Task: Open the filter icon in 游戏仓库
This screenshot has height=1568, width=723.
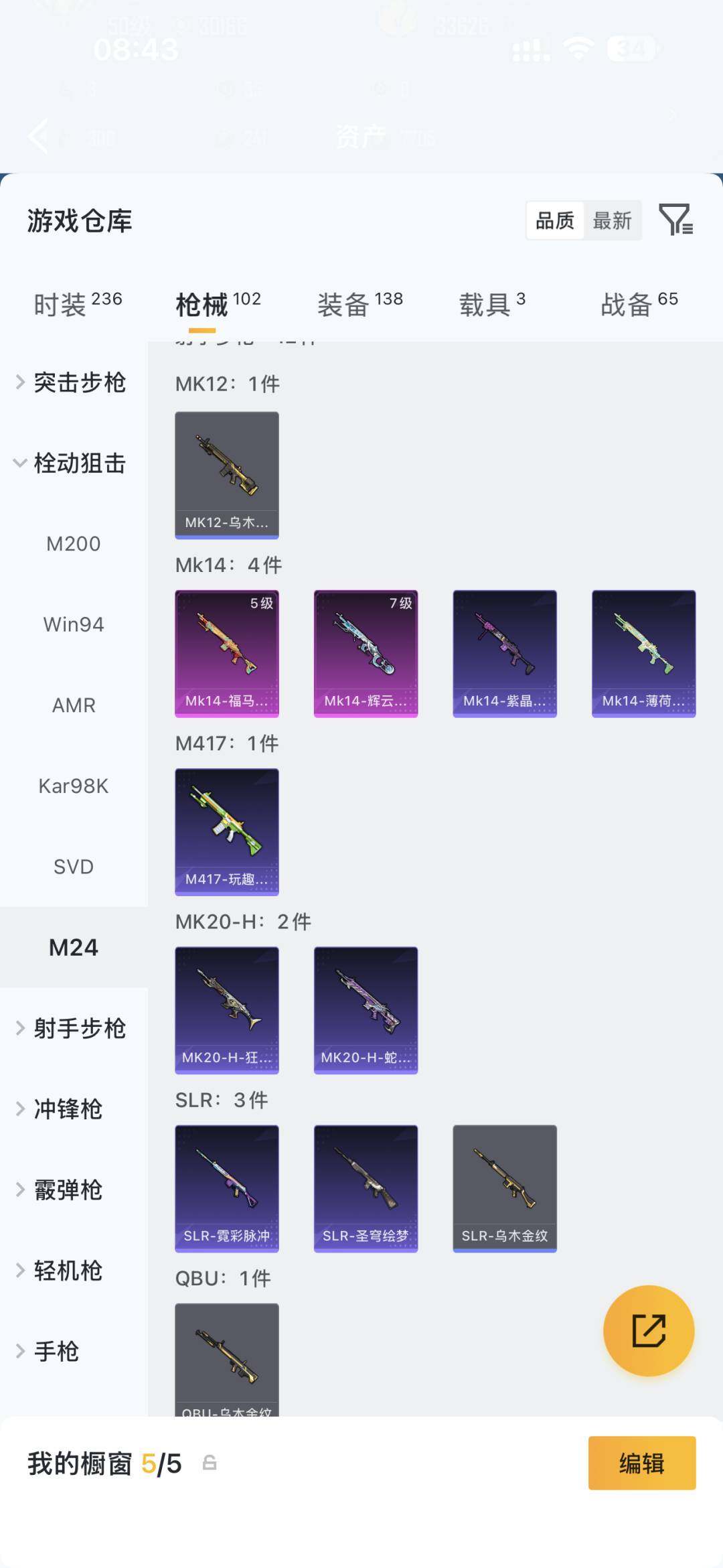Action: (x=675, y=220)
